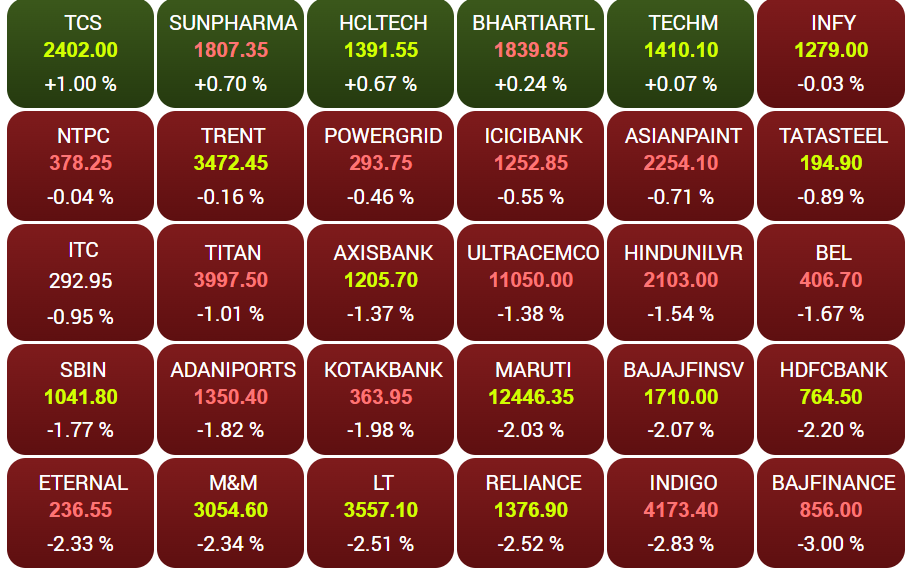
Task: View NTPC stock details
Action: (81, 166)
